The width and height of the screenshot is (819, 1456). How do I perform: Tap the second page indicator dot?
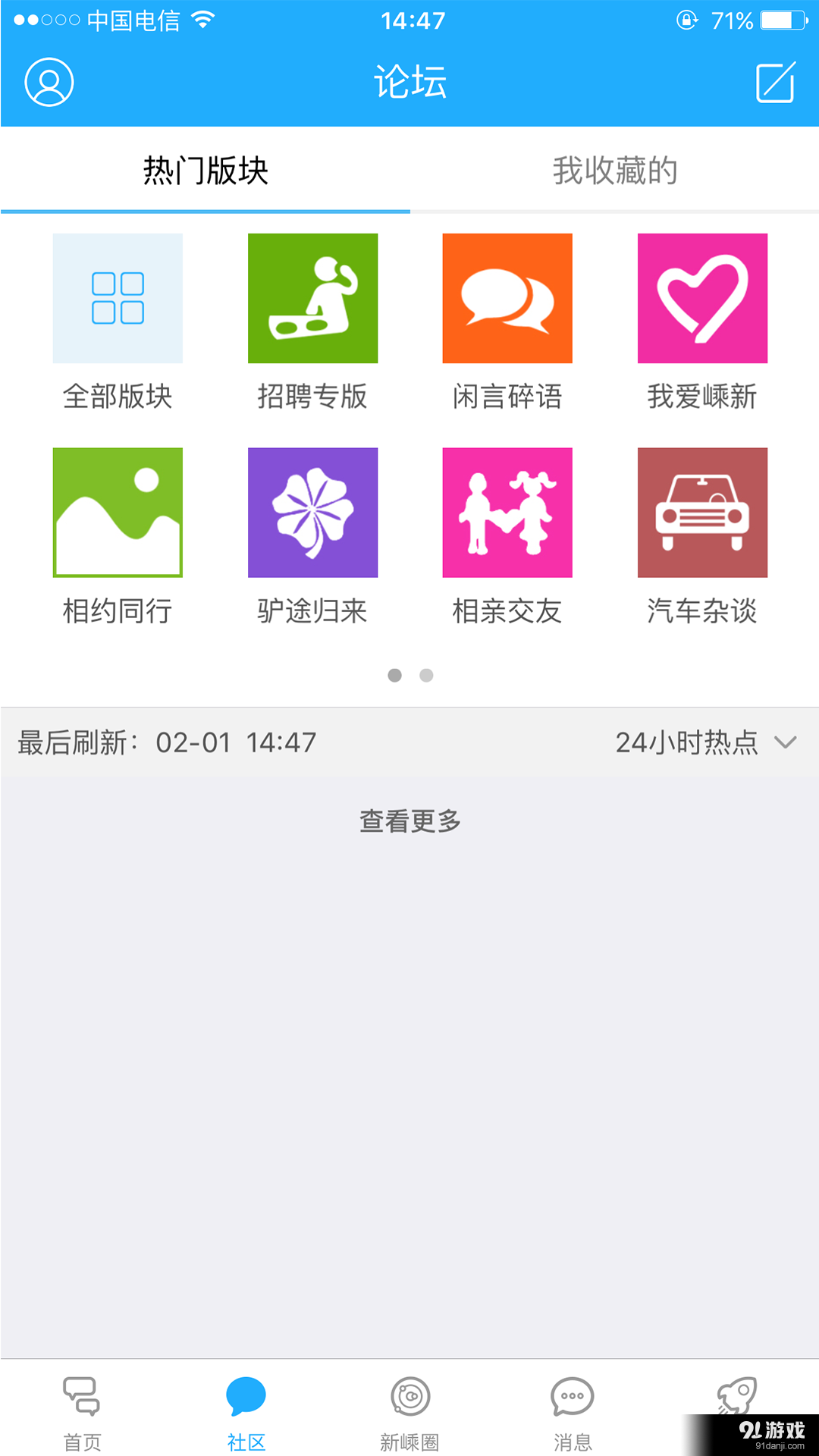(426, 676)
